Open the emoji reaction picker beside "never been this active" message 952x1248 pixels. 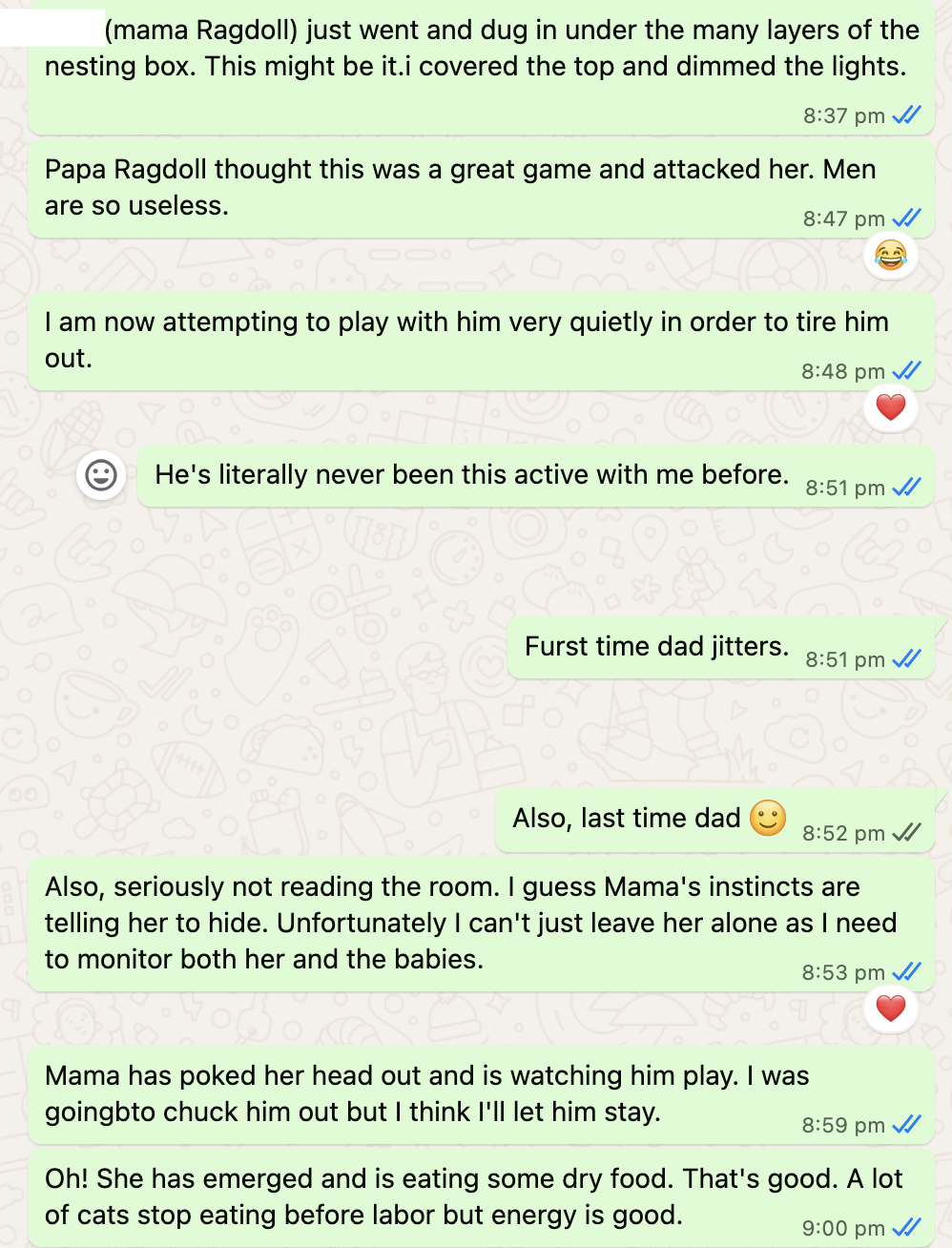pyautogui.click(x=101, y=474)
